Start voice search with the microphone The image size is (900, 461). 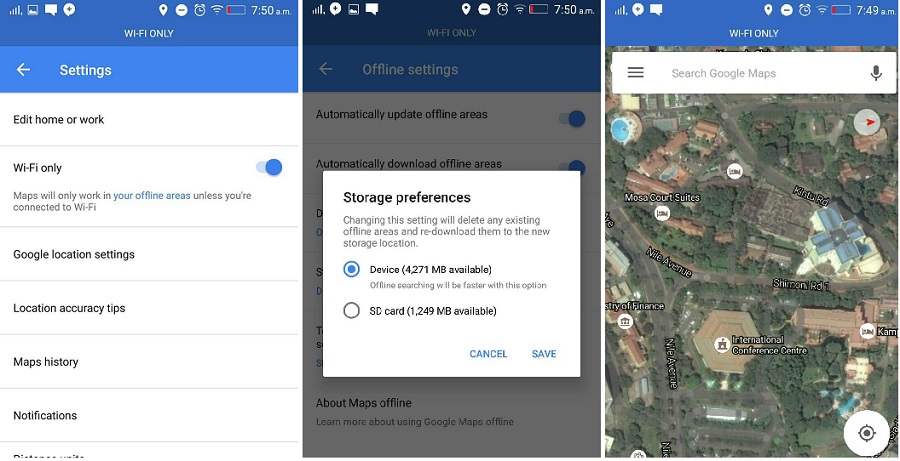[876, 73]
